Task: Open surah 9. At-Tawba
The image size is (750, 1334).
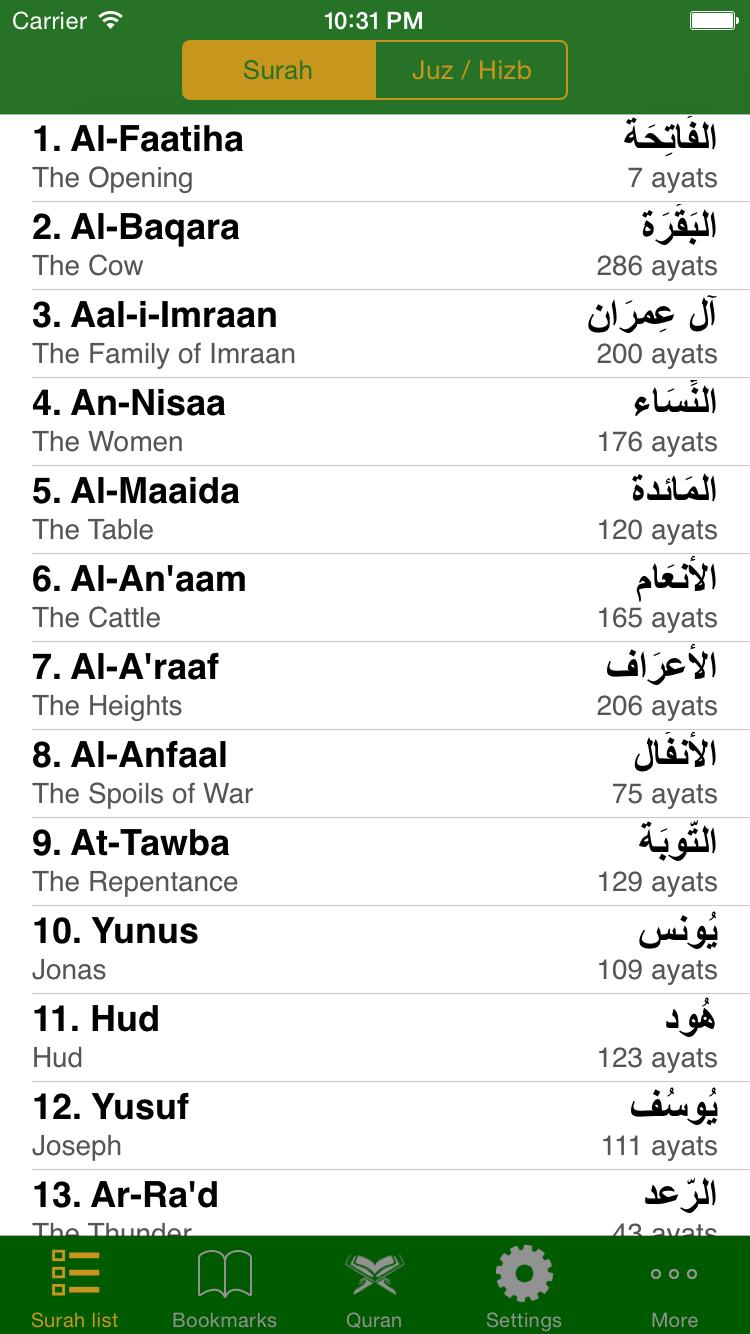Action: click(375, 862)
